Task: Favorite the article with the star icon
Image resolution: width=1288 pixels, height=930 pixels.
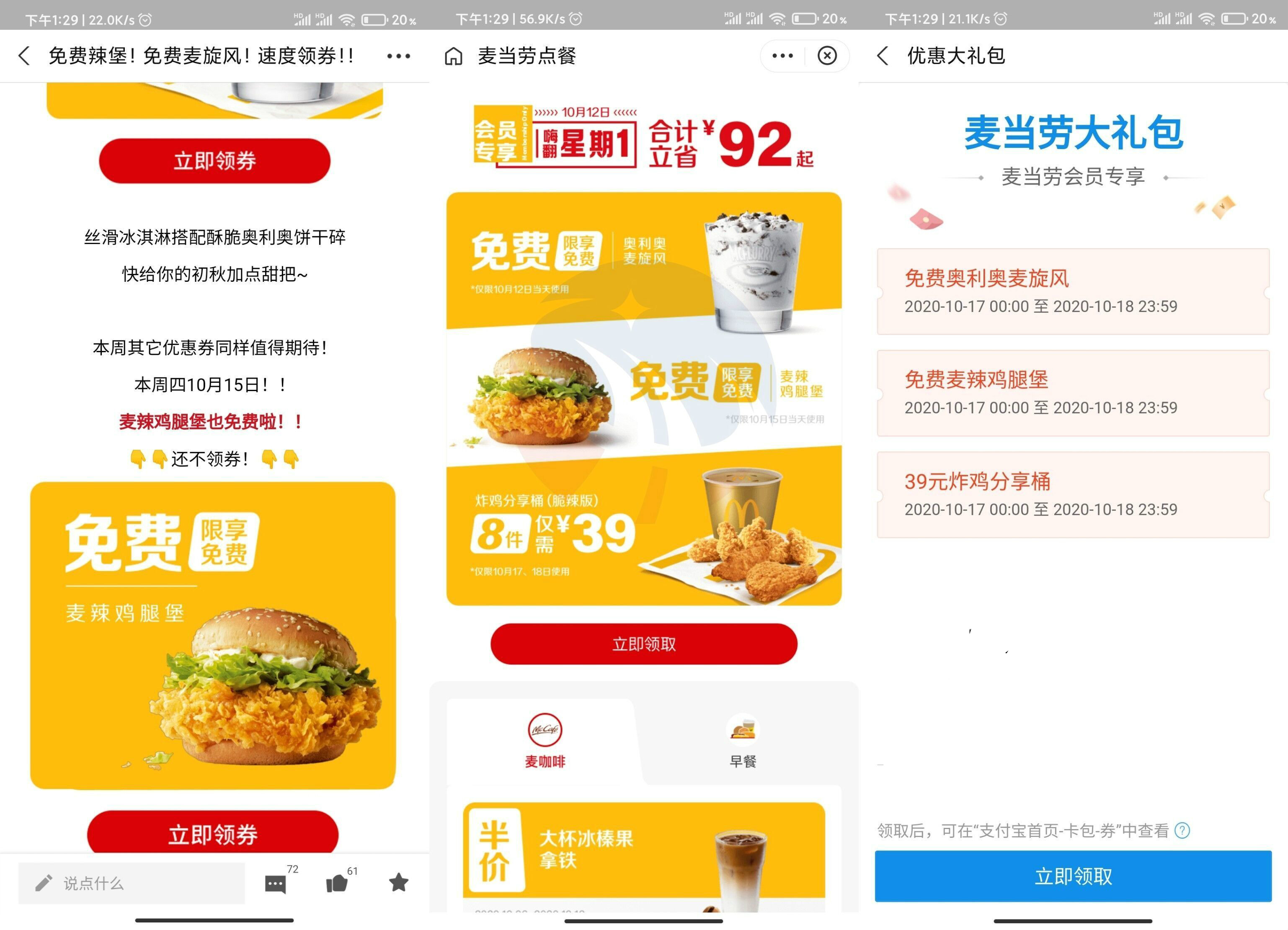Action: [x=399, y=882]
